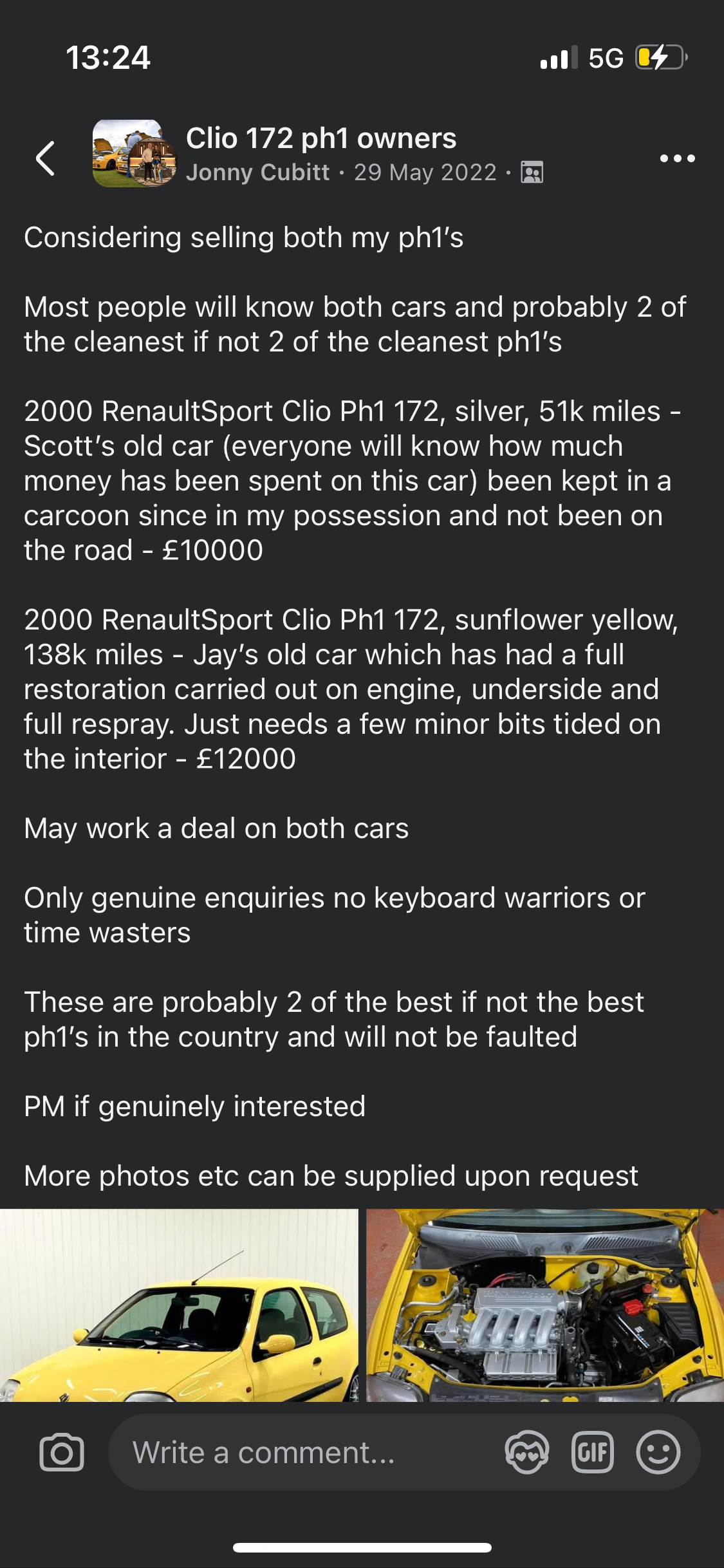This screenshot has height=1568, width=724.
Task: Open the GIF picker
Action: click(x=593, y=1453)
